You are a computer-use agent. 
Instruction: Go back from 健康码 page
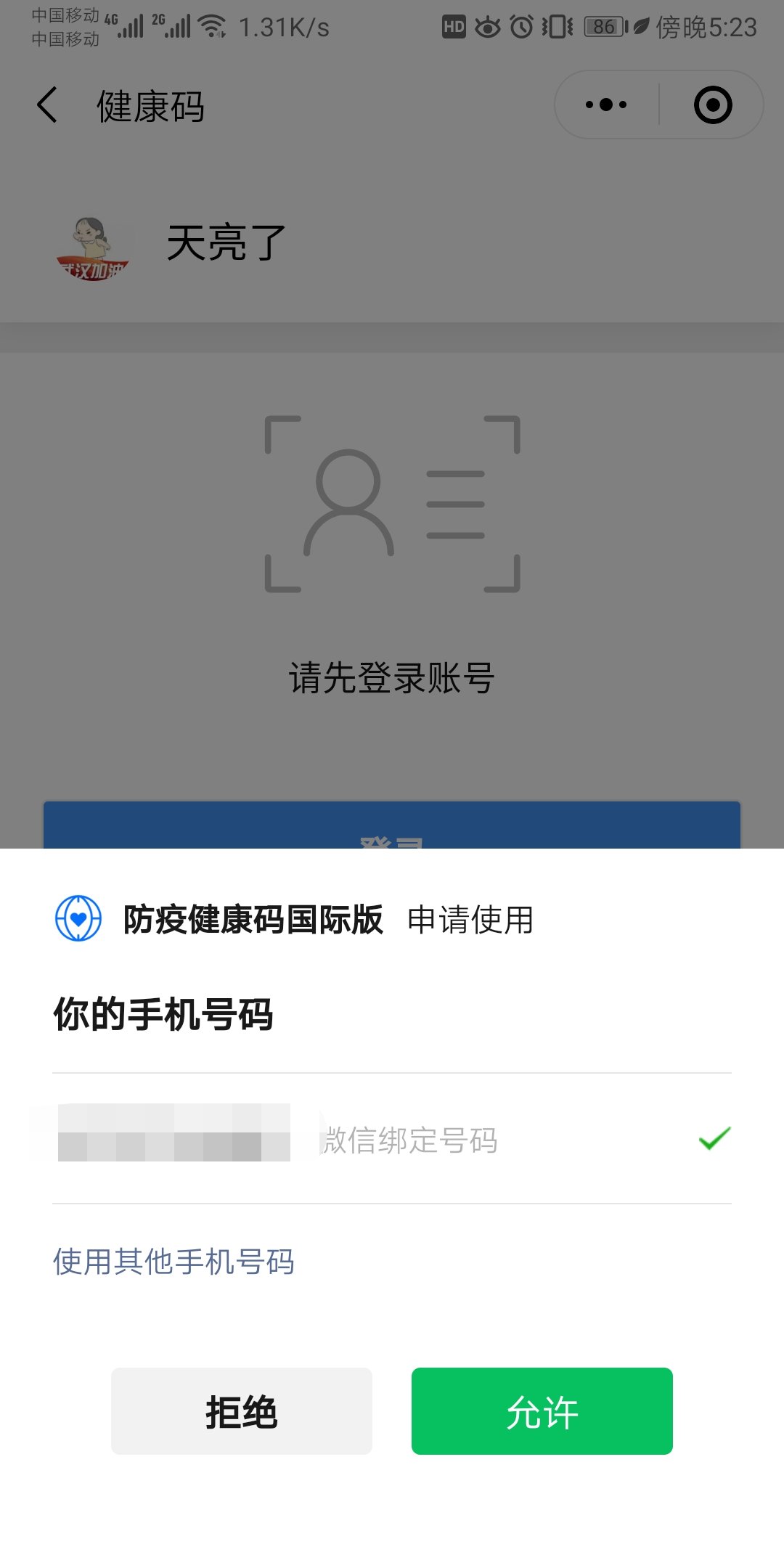pyautogui.click(x=48, y=105)
